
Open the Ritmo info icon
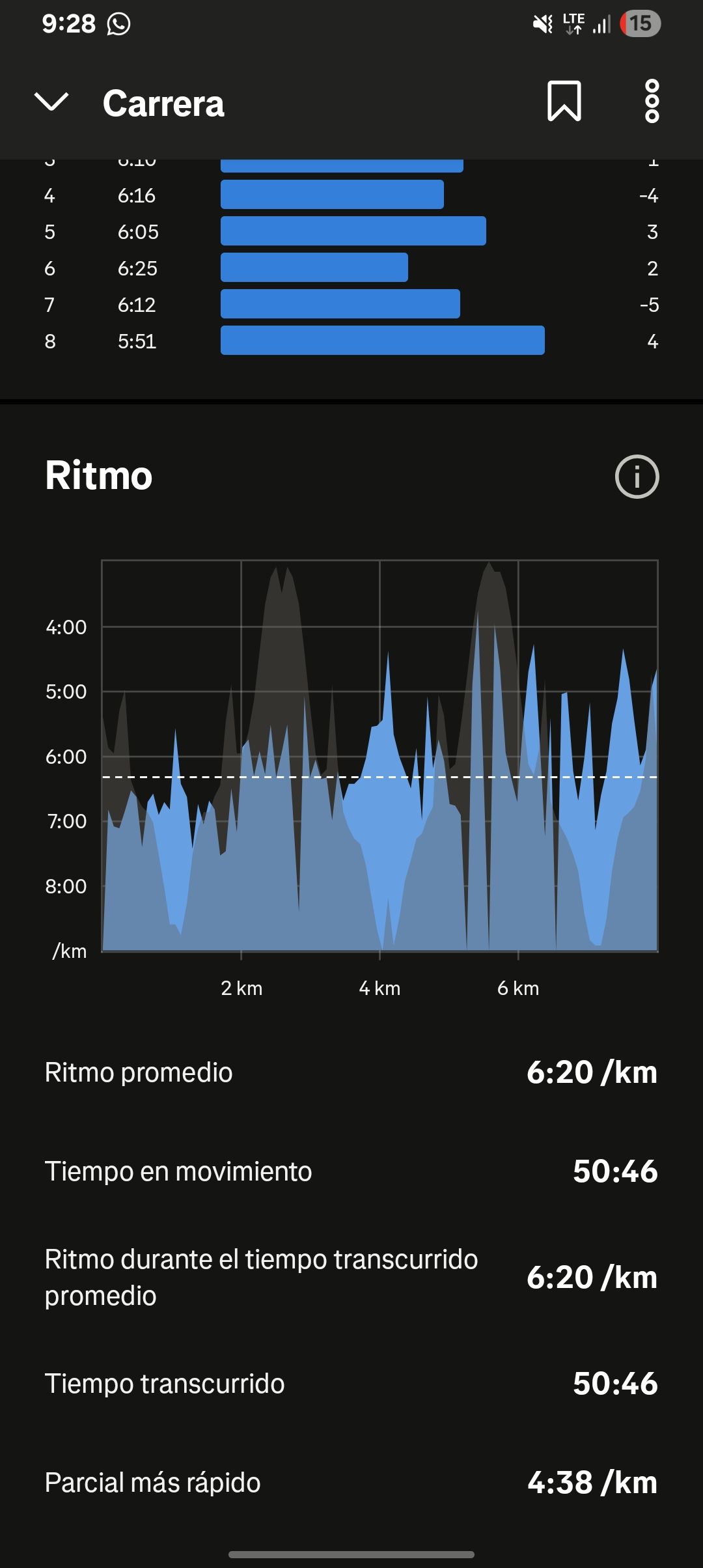(637, 477)
